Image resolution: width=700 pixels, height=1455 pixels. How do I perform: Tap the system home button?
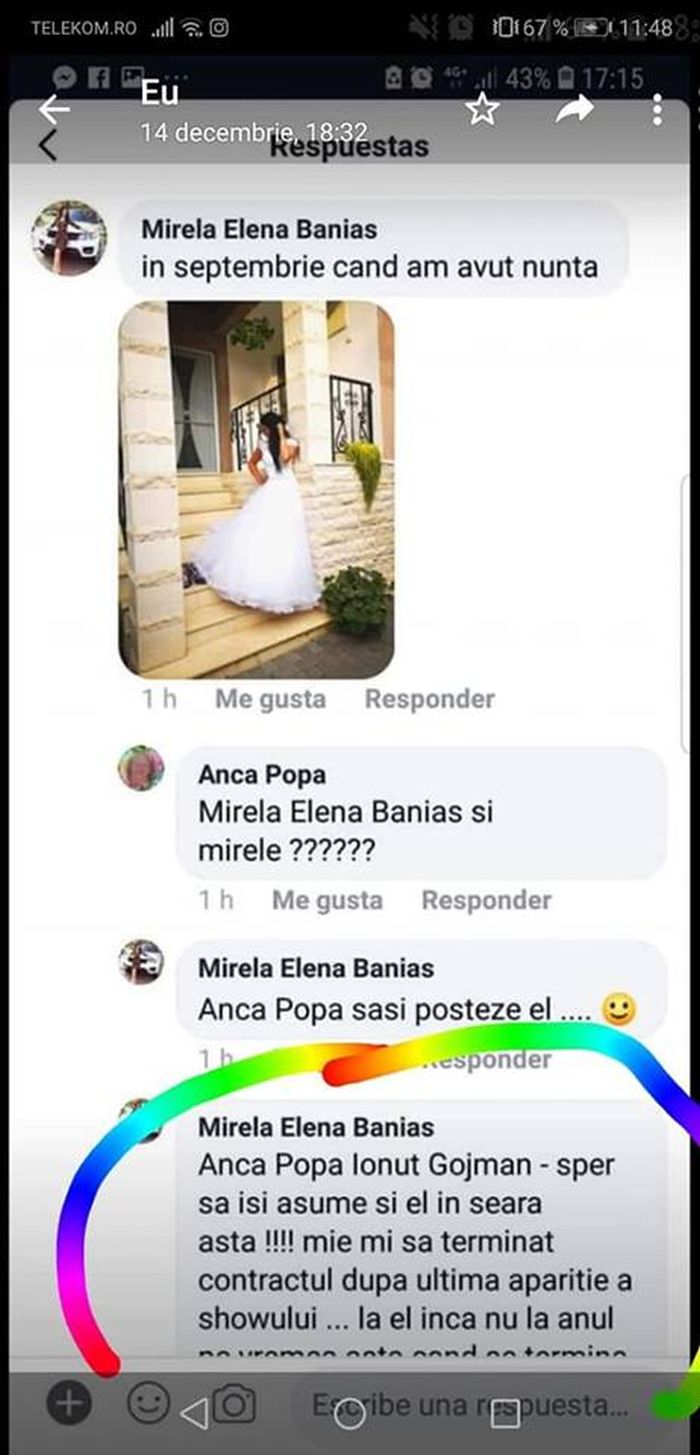pyautogui.click(x=349, y=1415)
